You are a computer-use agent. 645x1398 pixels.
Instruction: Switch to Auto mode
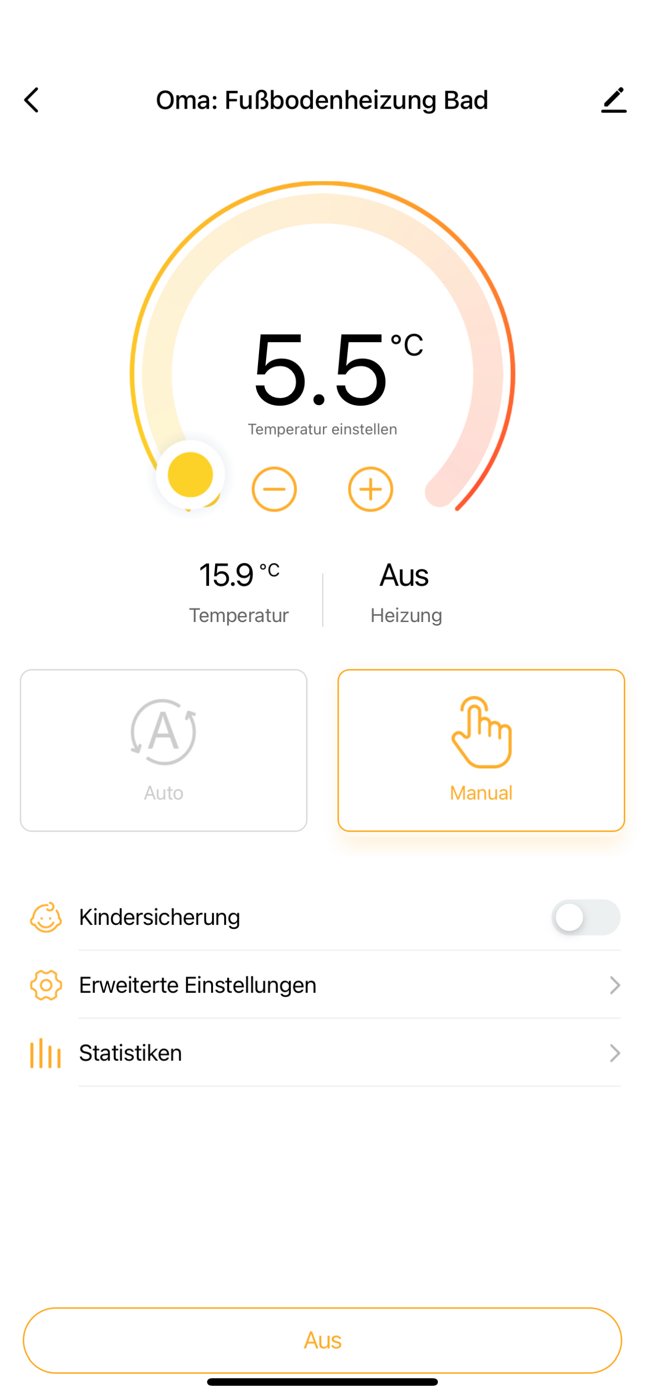coord(164,750)
